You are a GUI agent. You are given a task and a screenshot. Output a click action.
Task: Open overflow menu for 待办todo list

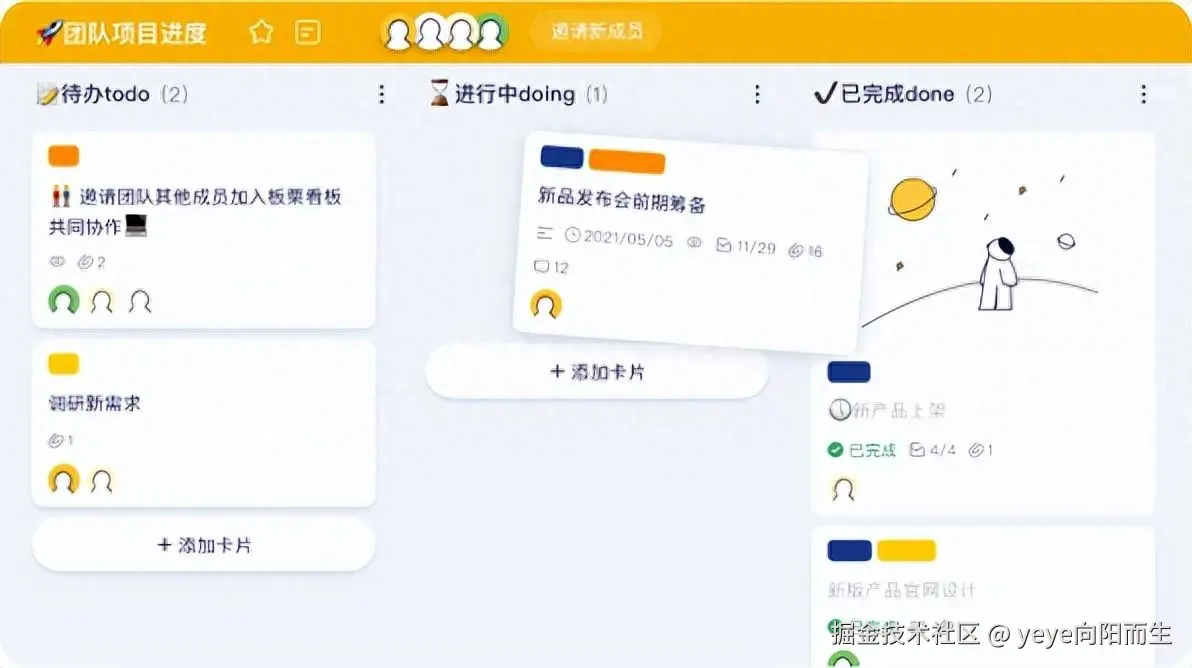click(x=381, y=94)
